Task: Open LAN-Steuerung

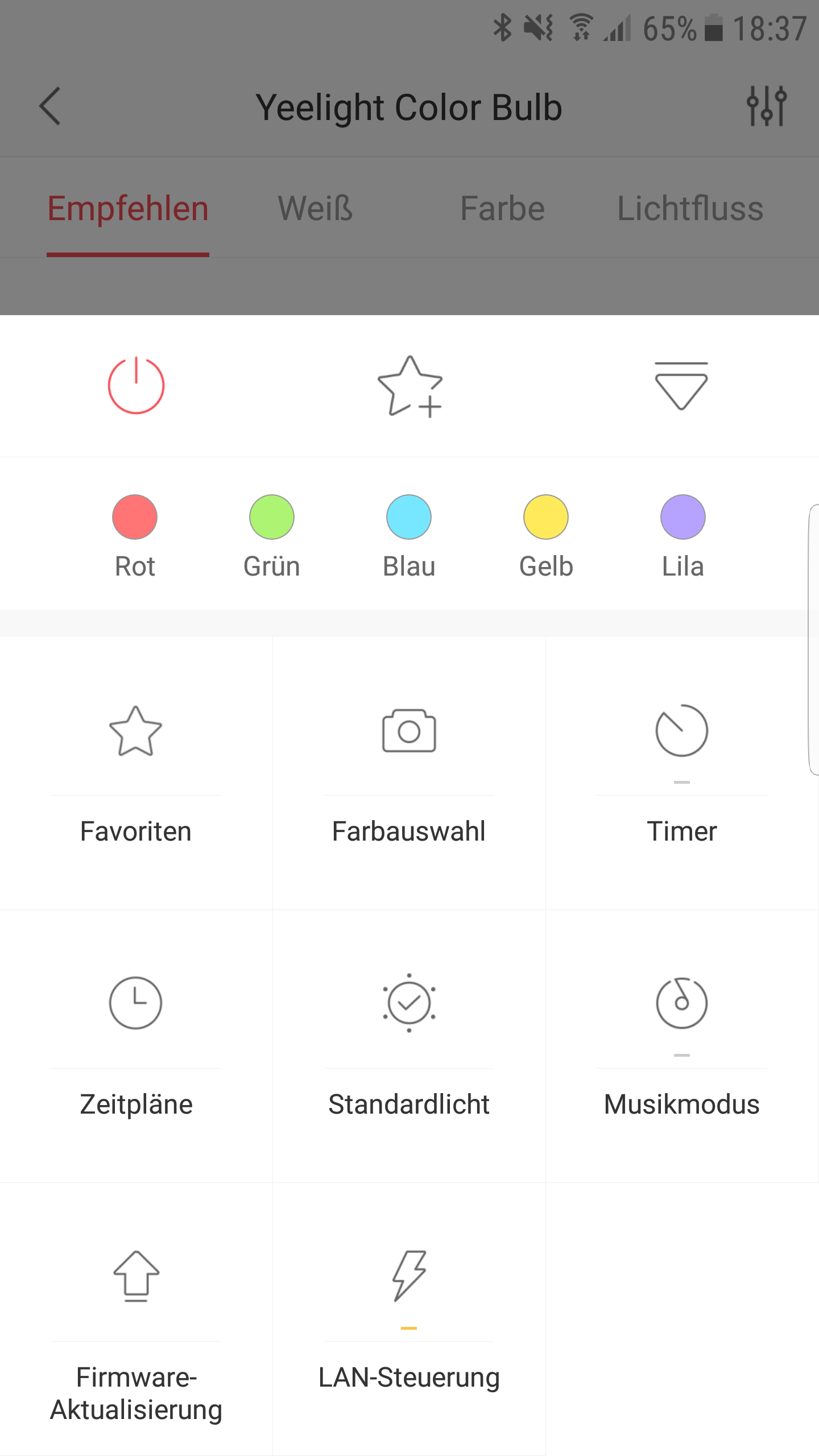Action: [409, 1319]
